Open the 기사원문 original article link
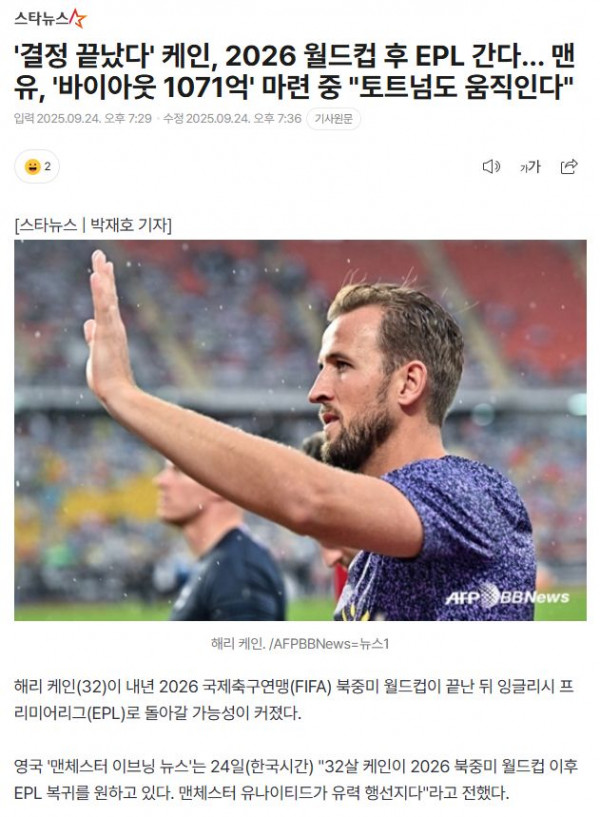 click(333, 119)
